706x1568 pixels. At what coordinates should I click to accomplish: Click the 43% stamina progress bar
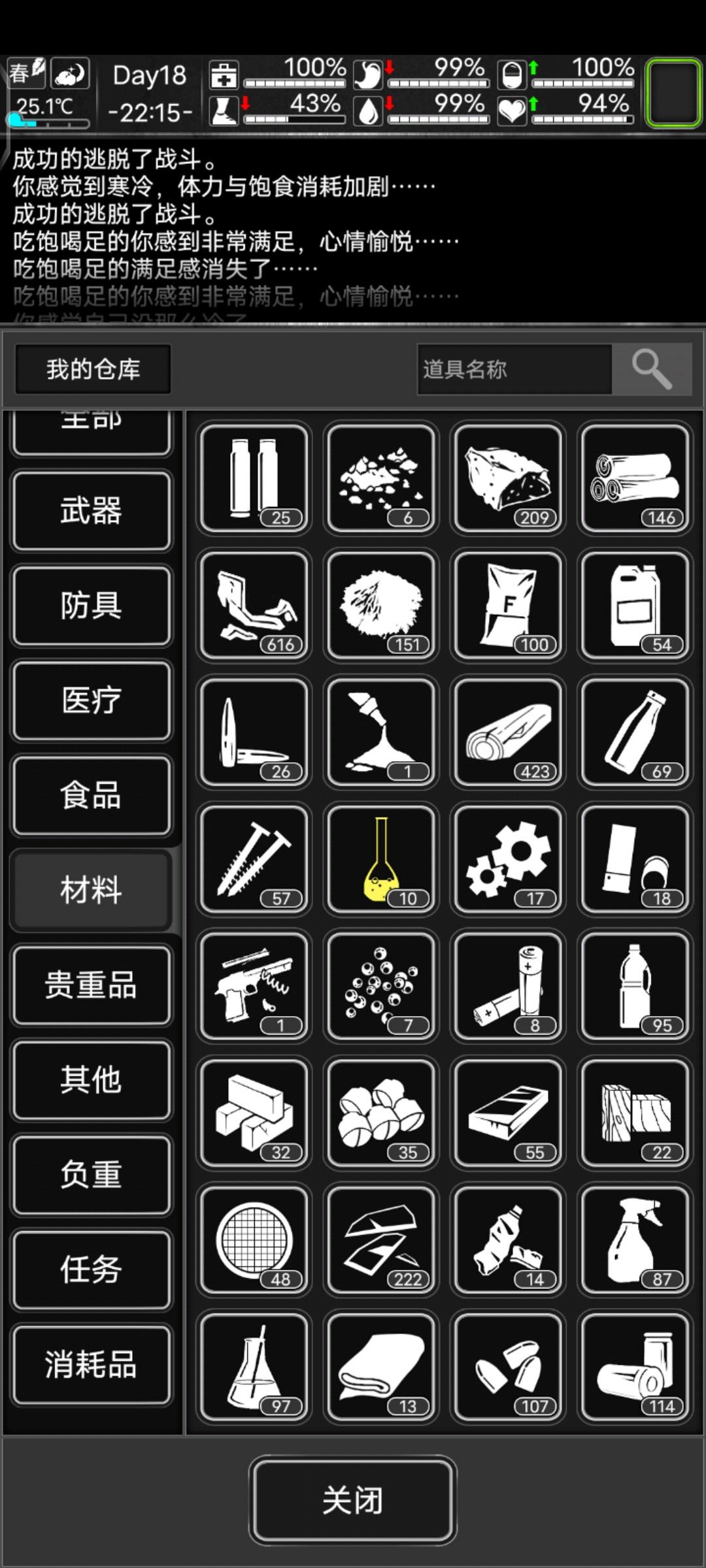(294, 118)
